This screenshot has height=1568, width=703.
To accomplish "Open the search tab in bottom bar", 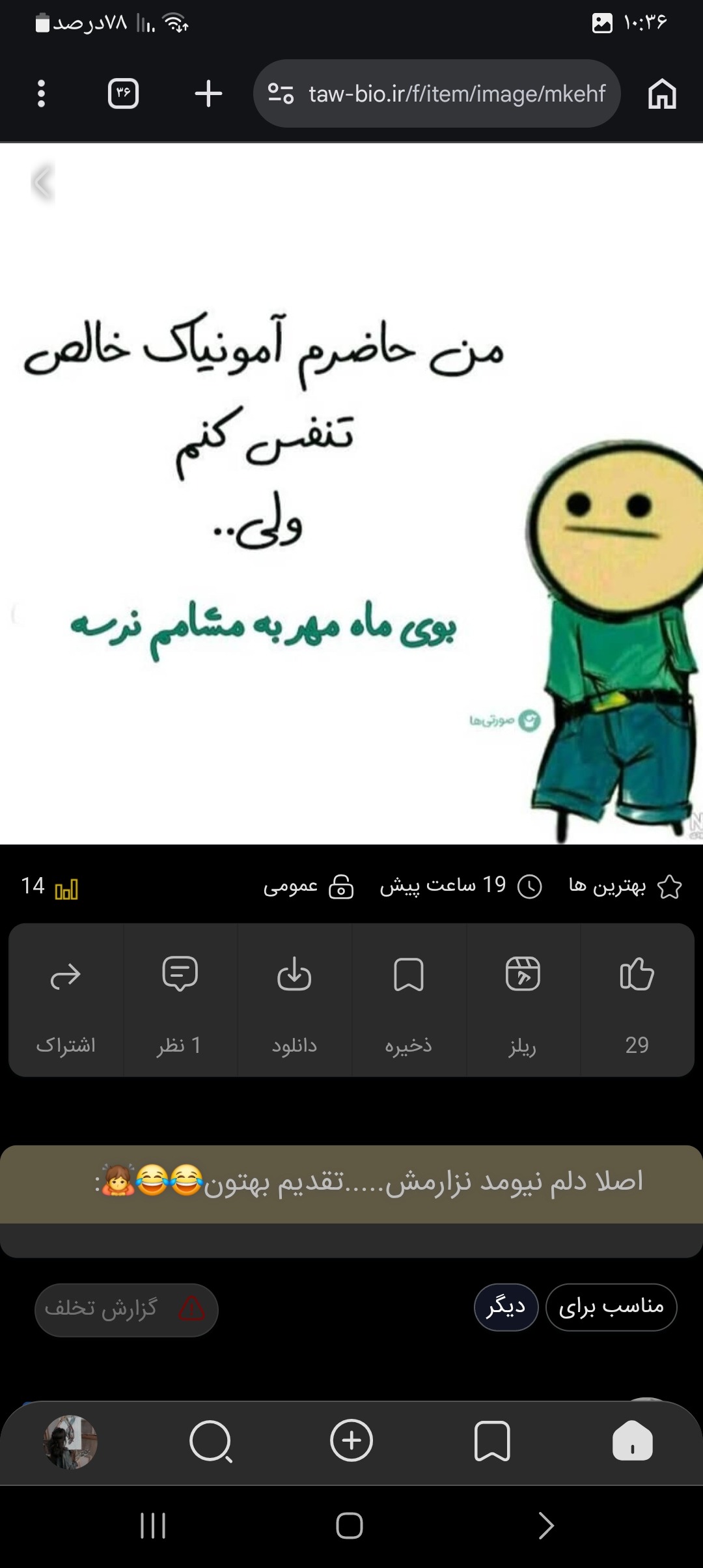I will click(211, 1441).
